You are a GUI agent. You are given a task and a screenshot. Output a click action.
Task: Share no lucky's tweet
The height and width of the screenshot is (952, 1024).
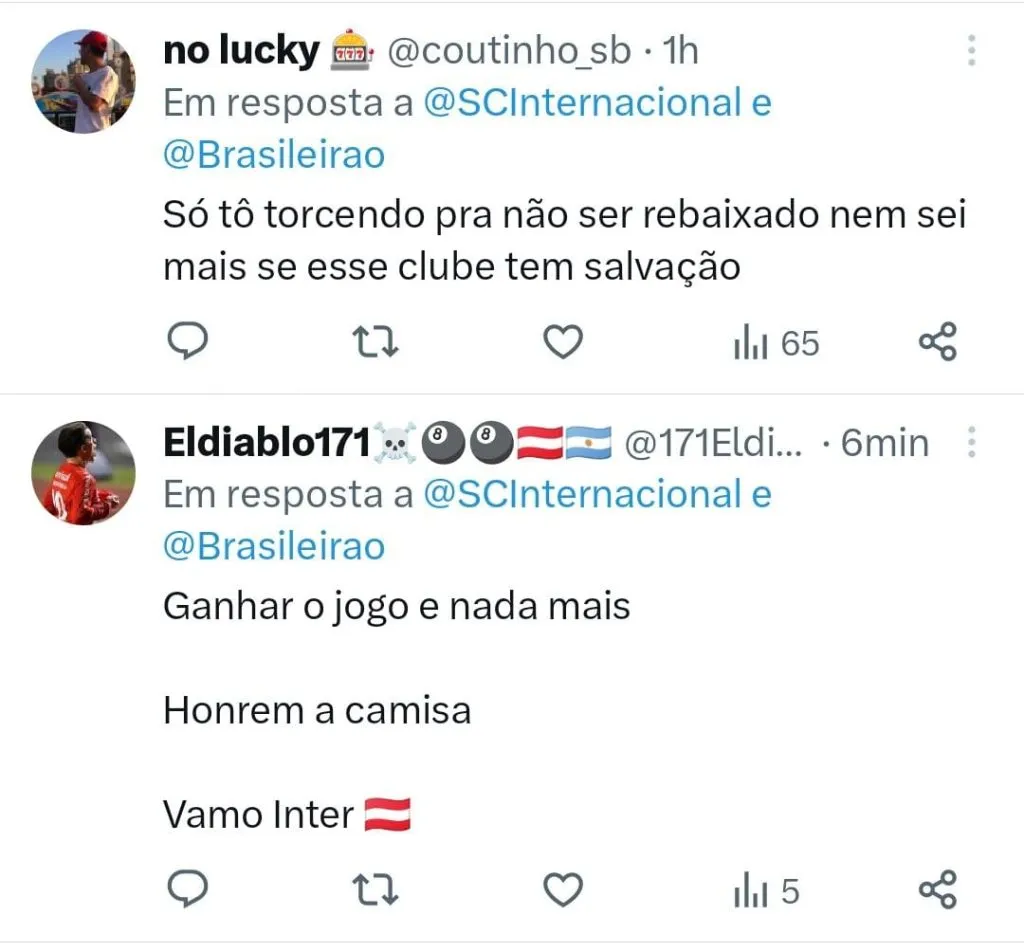coord(938,343)
